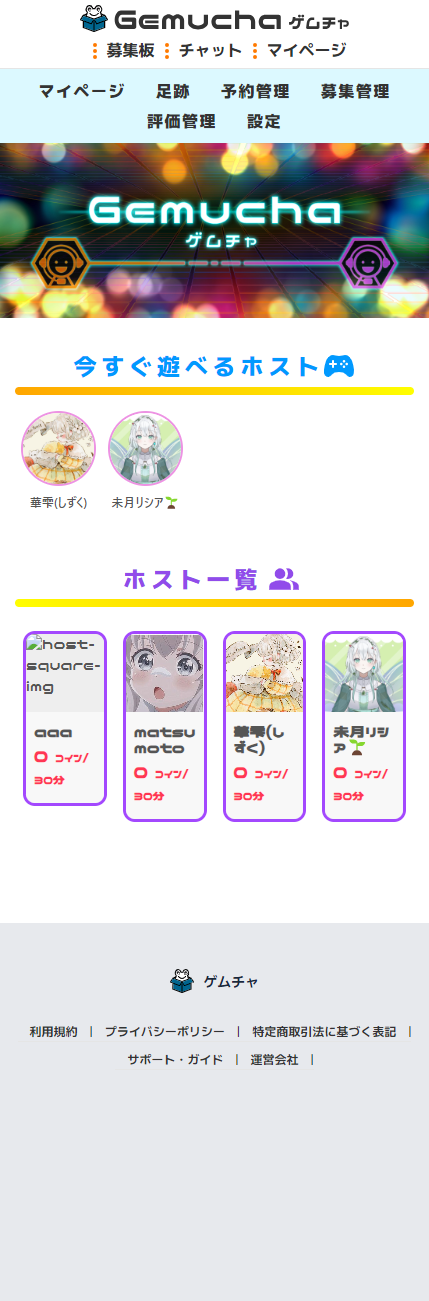Image resolution: width=429 pixels, height=1301 pixels.
Task: Tap the Gemucha logo at the top
Action: [215, 20]
